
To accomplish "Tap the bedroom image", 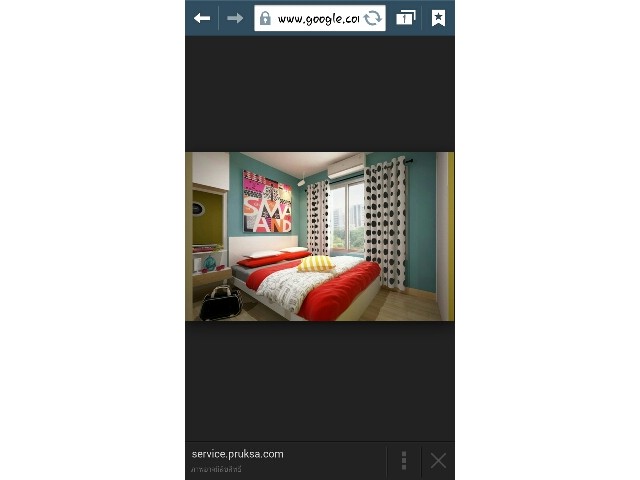I will [320, 236].
